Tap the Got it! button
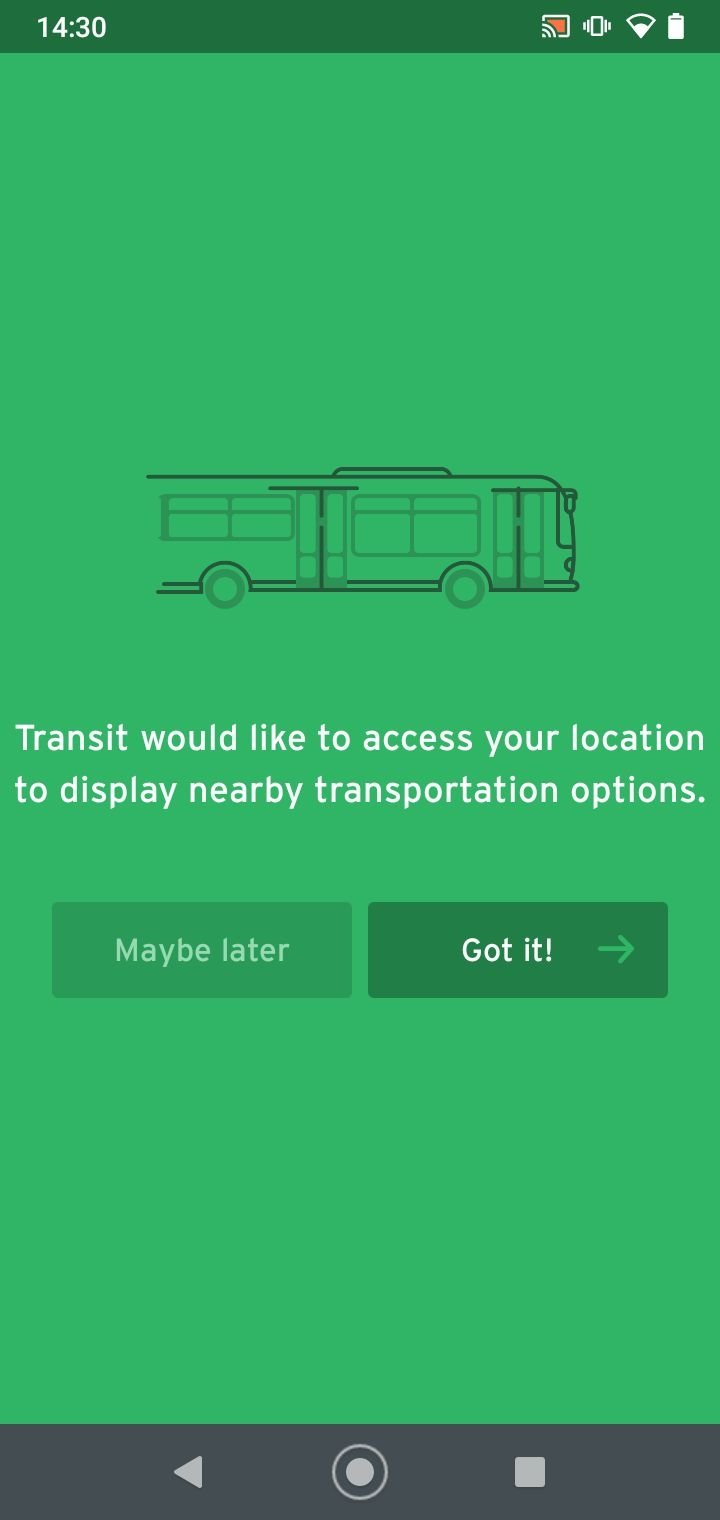Viewport: 720px width, 1520px height. click(x=517, y=949)
